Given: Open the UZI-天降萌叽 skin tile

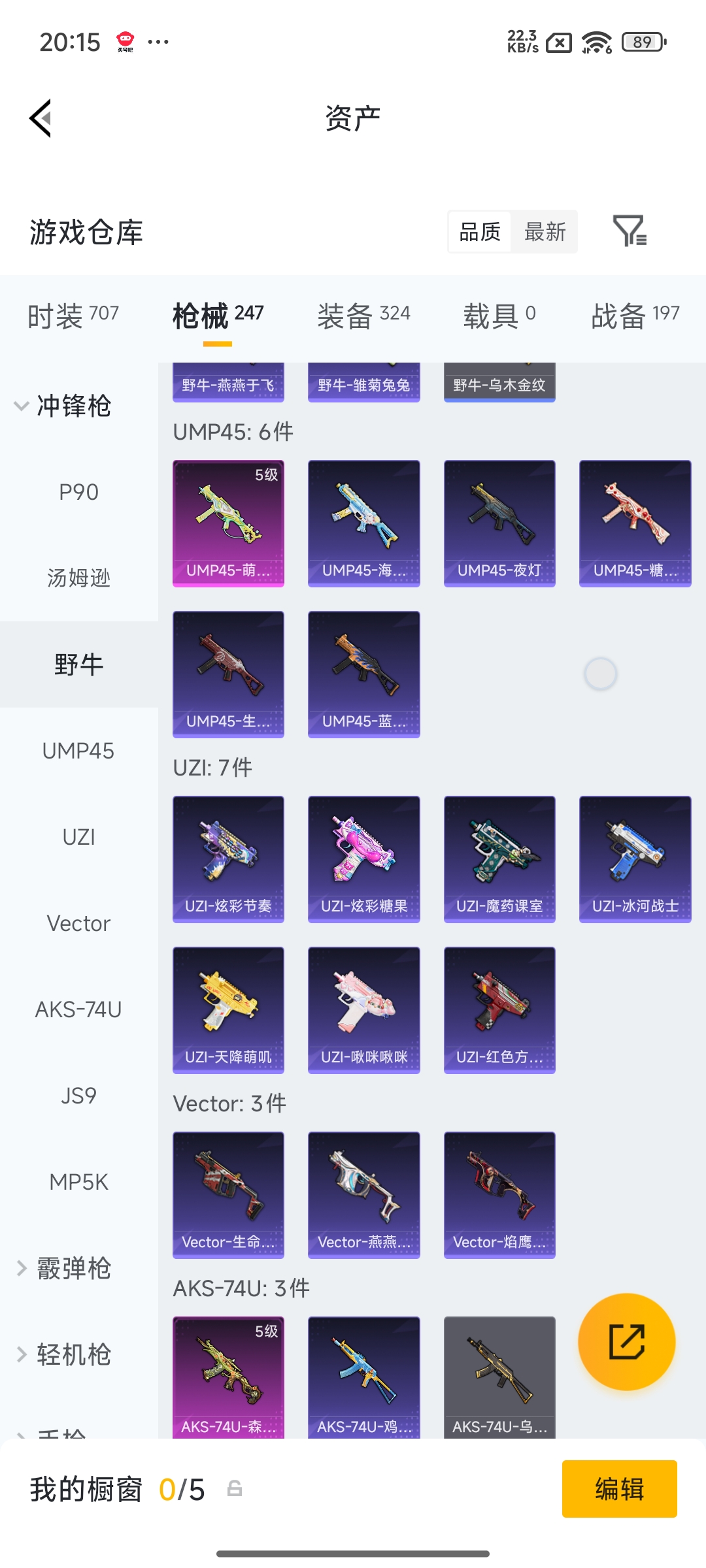Looking at the screenshot, I should pyautogui.click(x=228, y=1010).
